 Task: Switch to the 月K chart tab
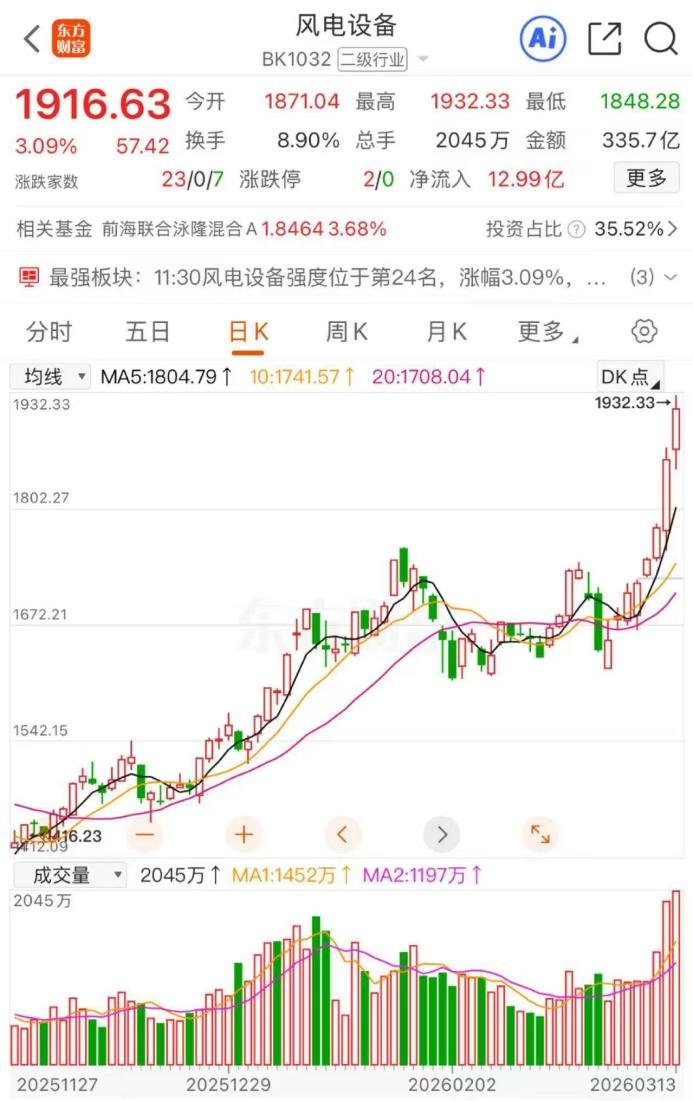point(446,331)
